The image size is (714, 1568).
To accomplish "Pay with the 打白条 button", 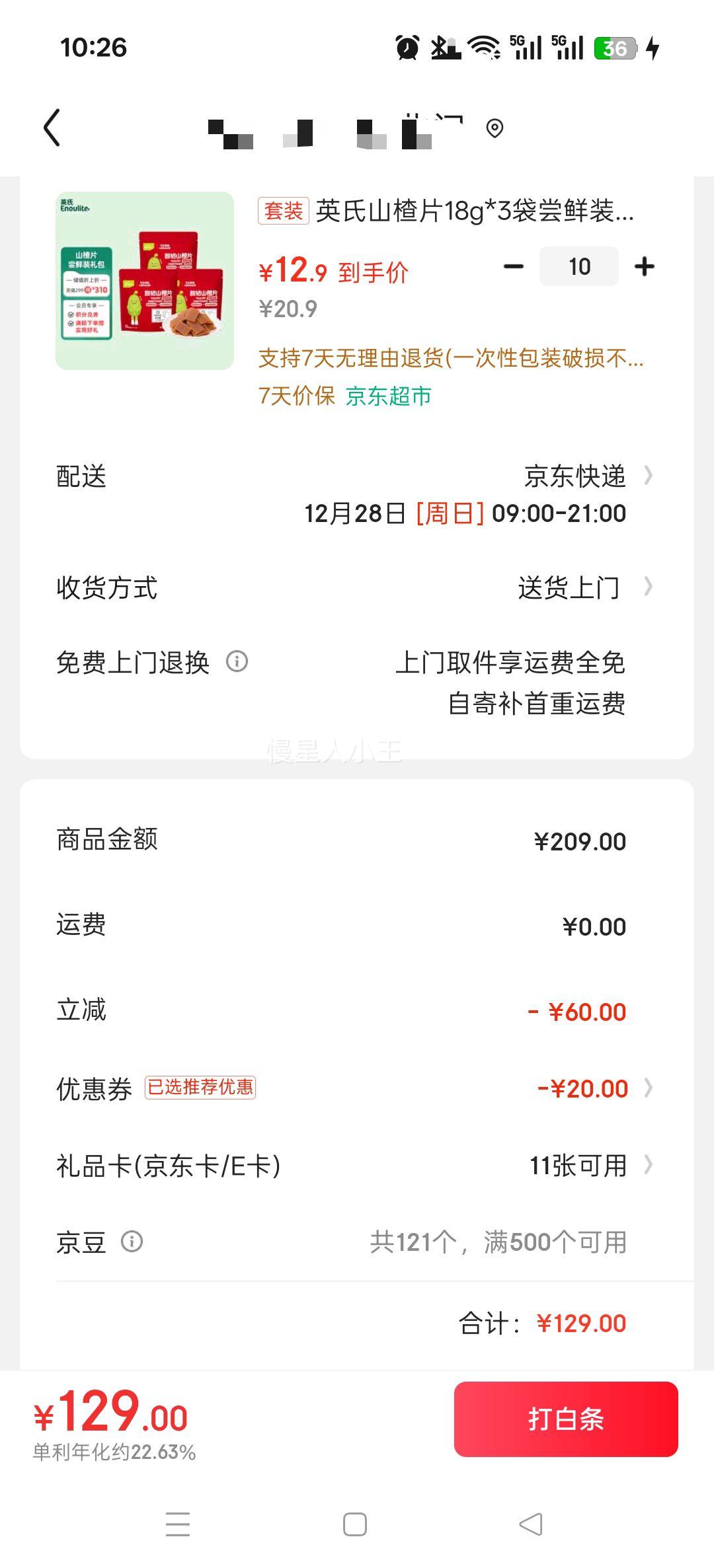I will pyautogui.click(x=566, y=1419).
